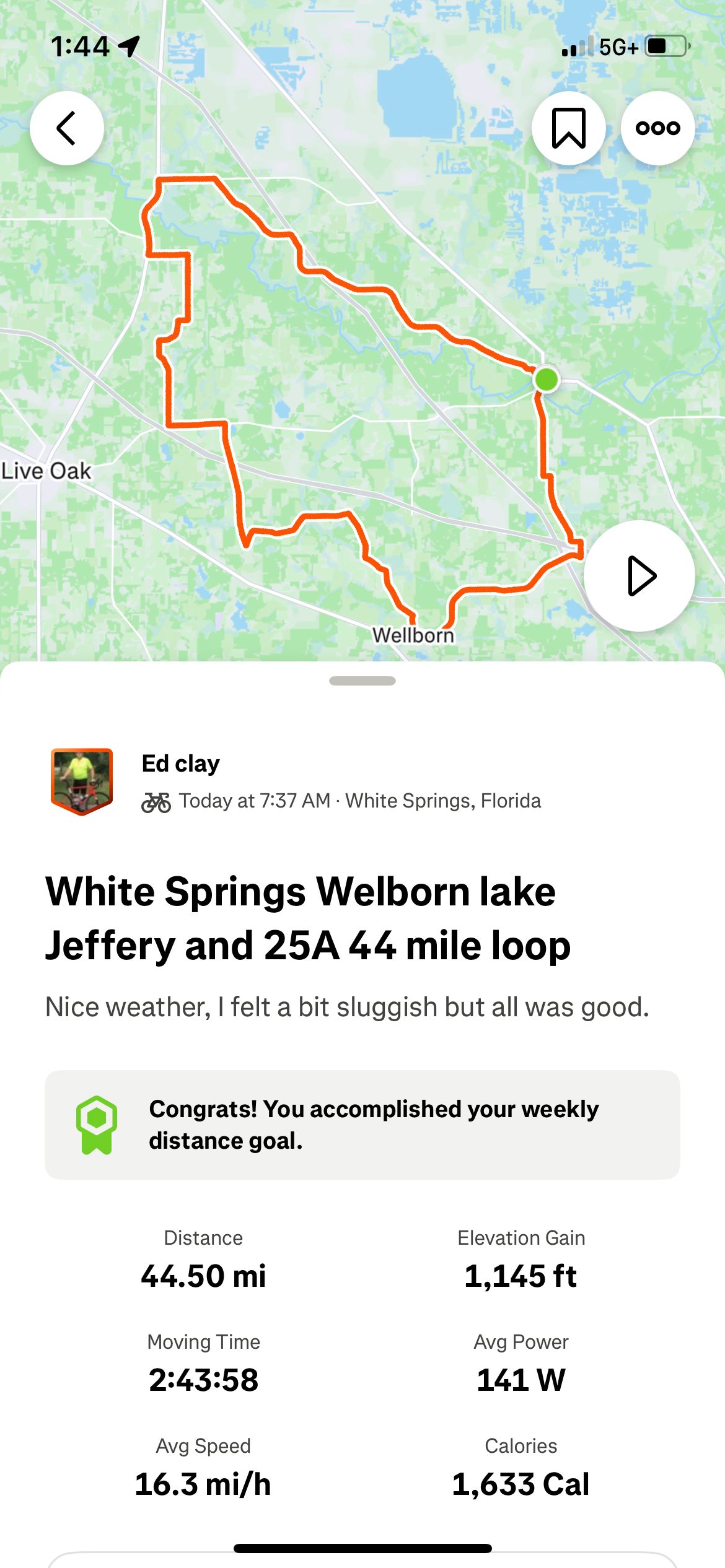Go back using the back arrow

pos(67,128)
